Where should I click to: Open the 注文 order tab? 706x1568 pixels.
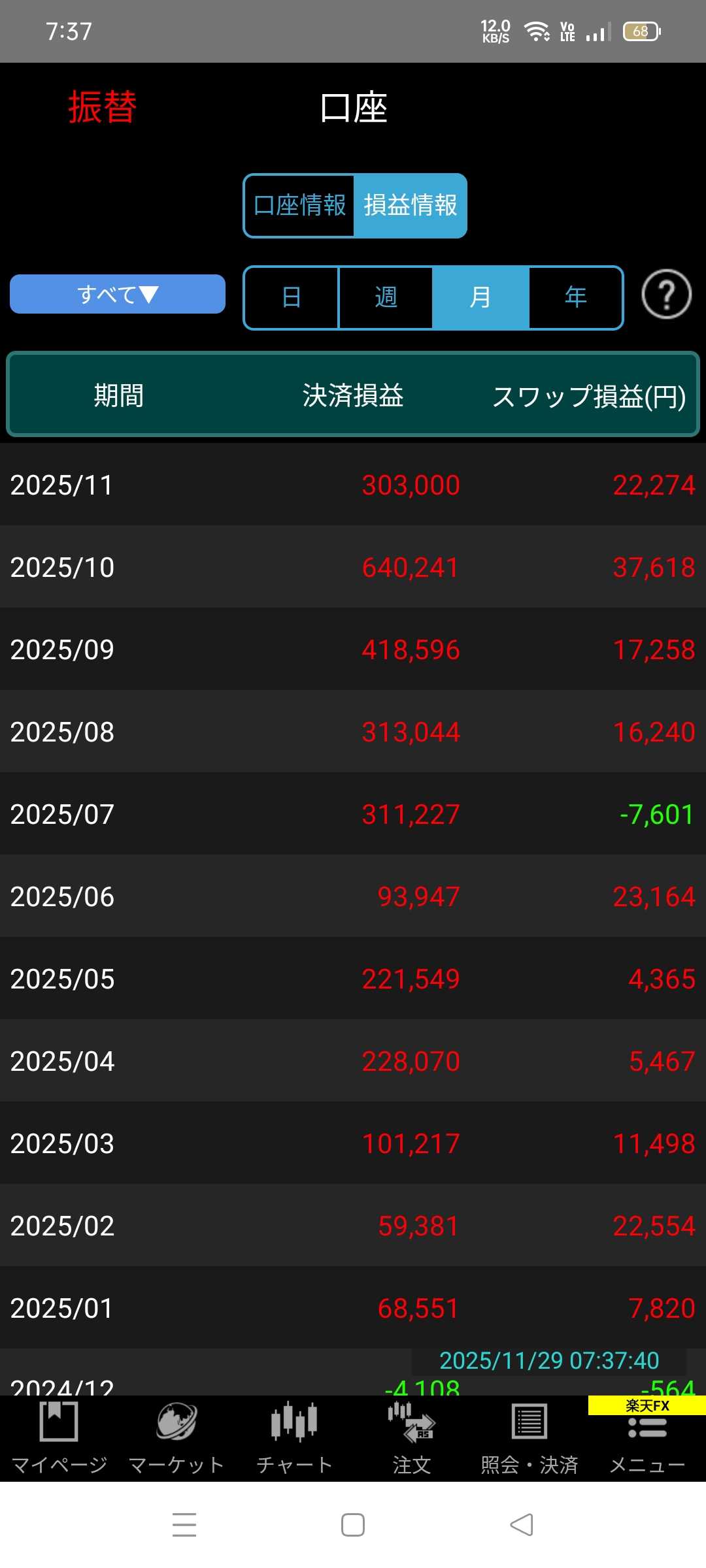coord(412,1437)
